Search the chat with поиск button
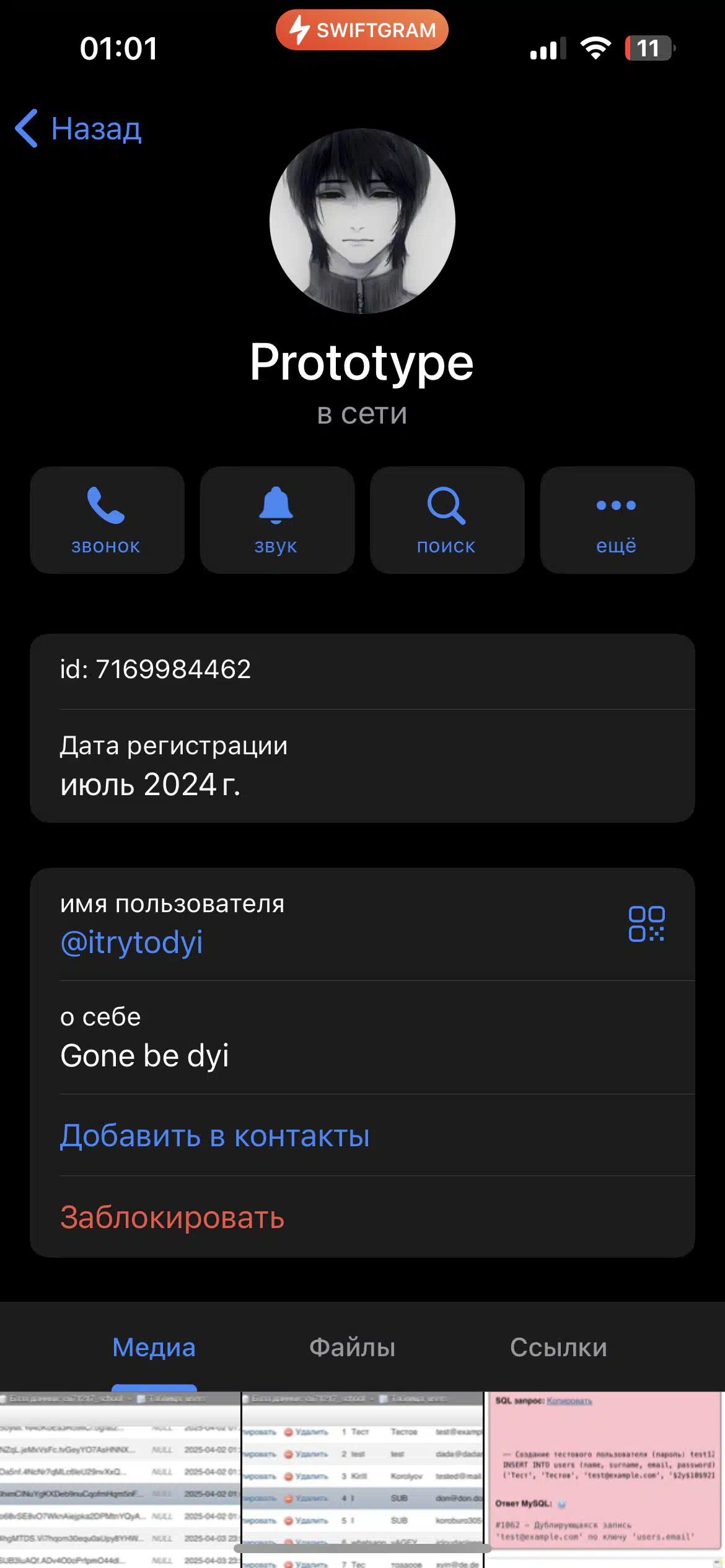Image resolution: width=725 pixels, height=1568 pixels. (x=447, y=520)
